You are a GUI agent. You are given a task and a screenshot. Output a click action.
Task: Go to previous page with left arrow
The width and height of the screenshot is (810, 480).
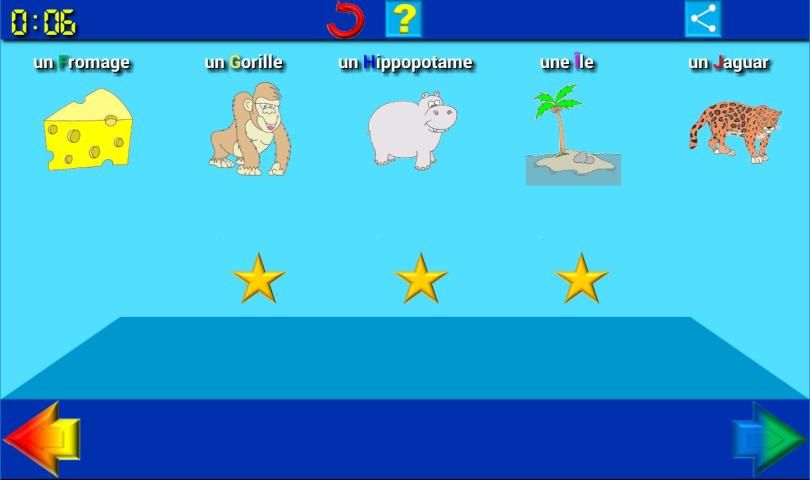click(43, 438)
